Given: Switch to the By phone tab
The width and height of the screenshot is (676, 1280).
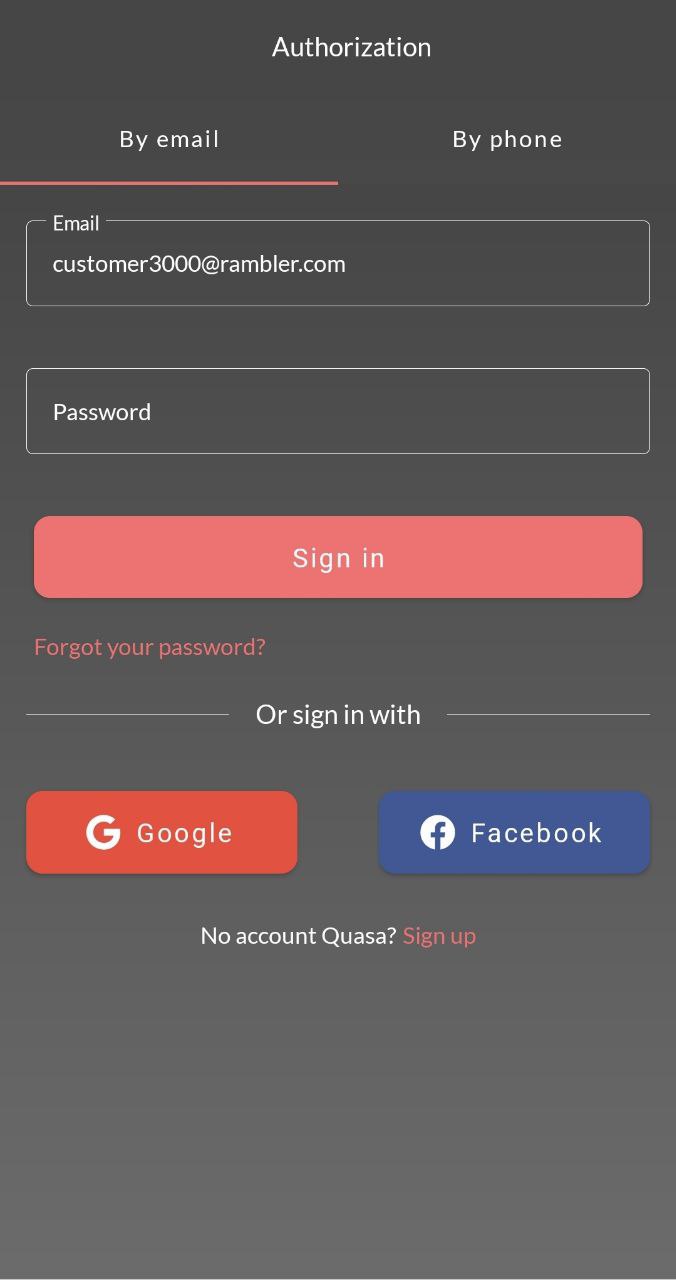Looking at the screenshot, I should pos(507,139).
